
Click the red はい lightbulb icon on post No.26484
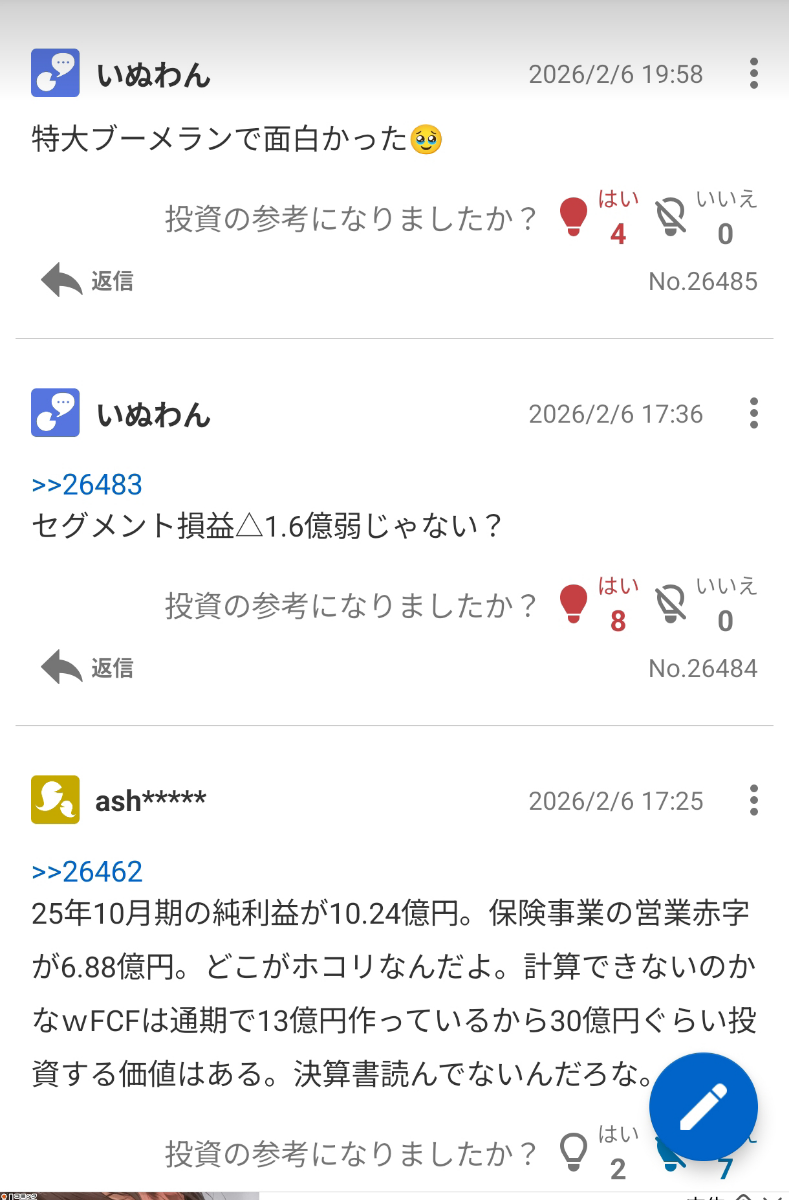click(573, 605)
